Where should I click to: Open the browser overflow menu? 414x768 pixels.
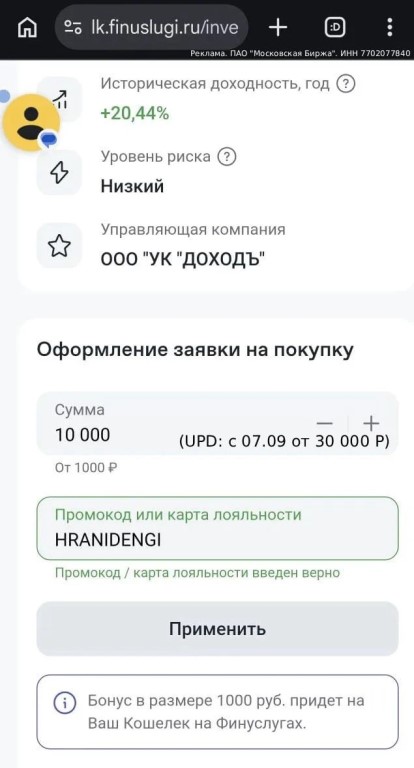(x=390, y=27)
